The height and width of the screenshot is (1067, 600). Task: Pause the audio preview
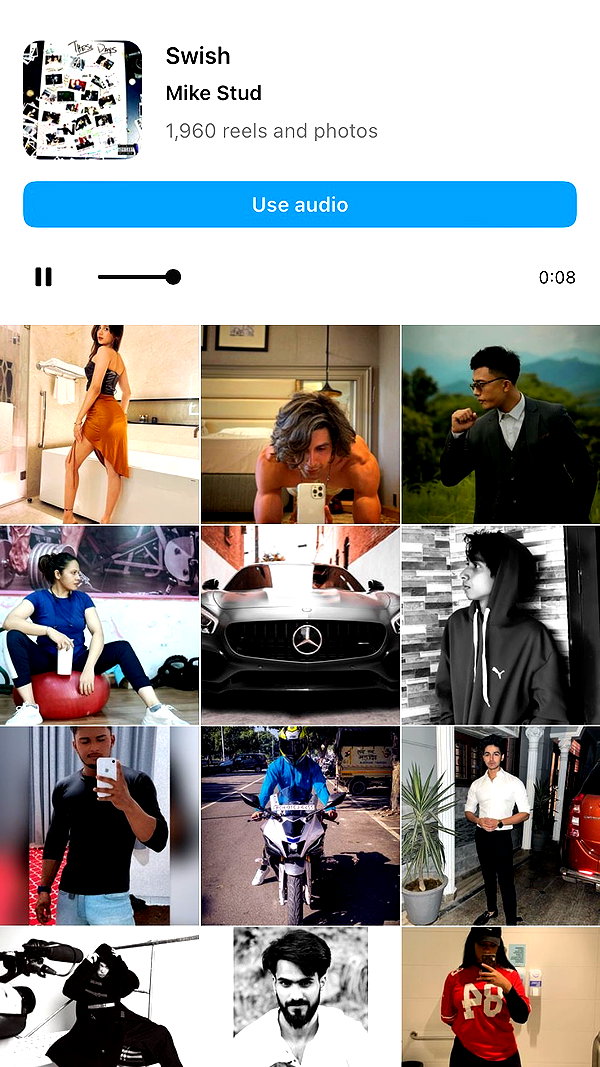[44, 277]
